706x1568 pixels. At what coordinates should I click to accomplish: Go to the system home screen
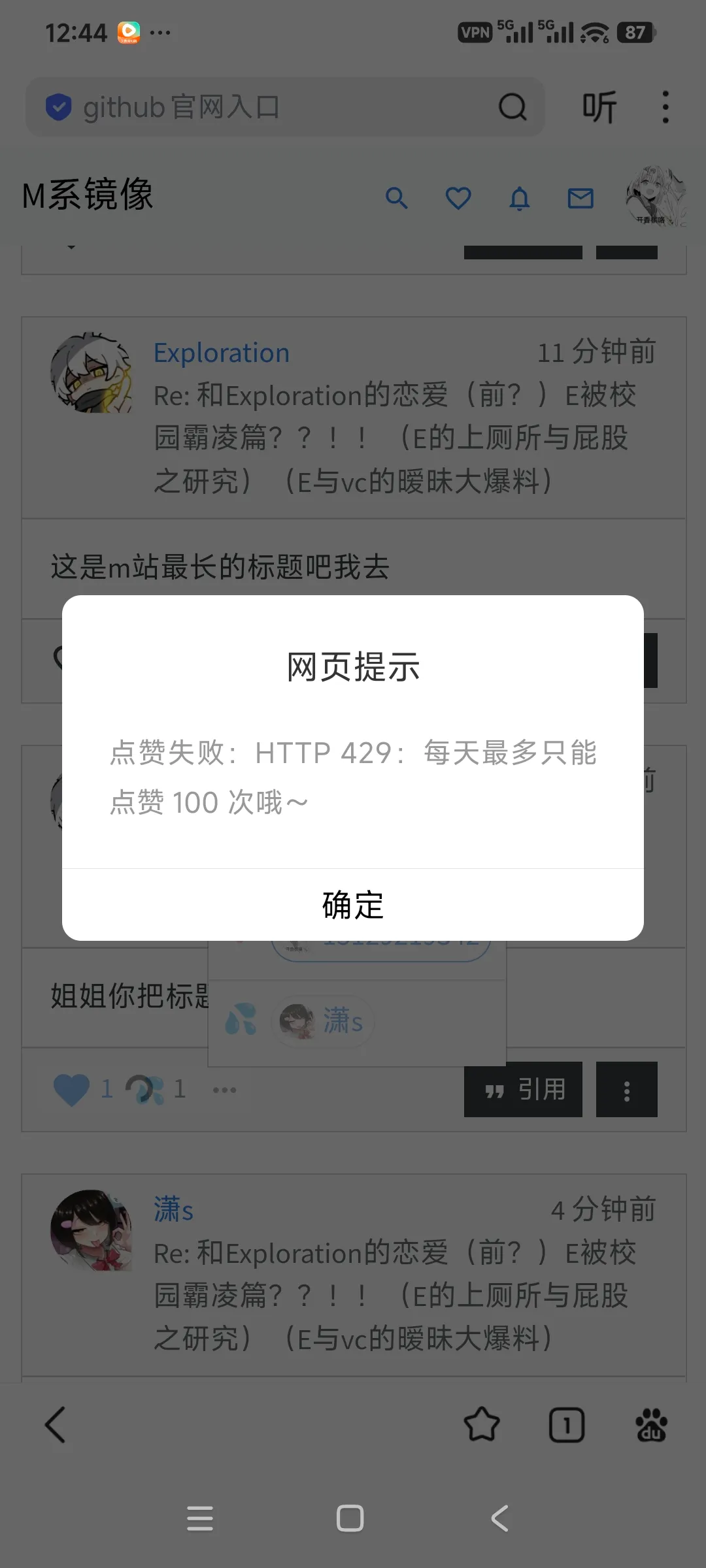(x=350, y=1518)
